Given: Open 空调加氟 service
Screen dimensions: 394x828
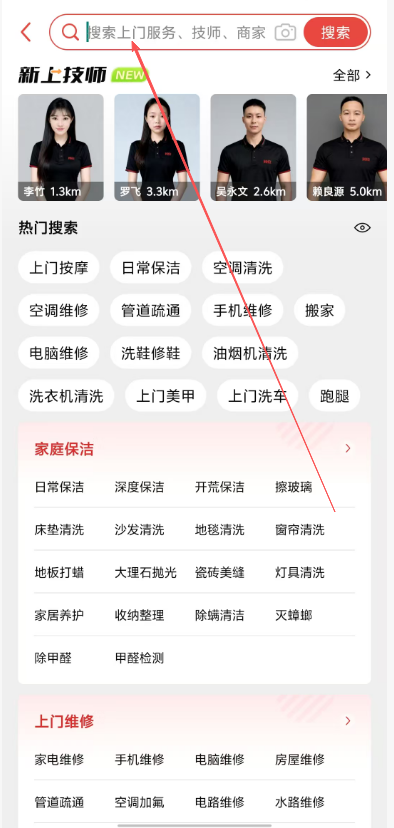Looking at the screenshot, I should pos(139,803).
